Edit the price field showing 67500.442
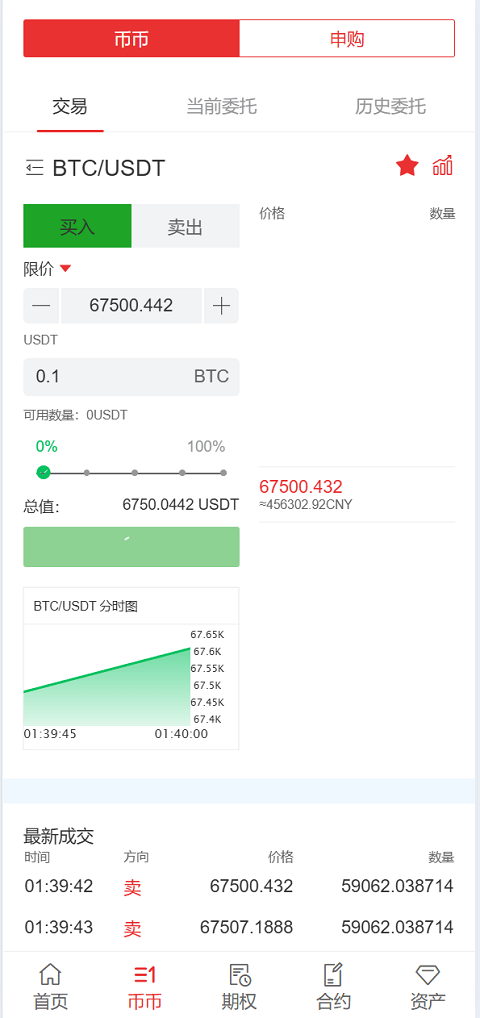This screenshot has height=1018, width=480. click(x=131, y=305)
